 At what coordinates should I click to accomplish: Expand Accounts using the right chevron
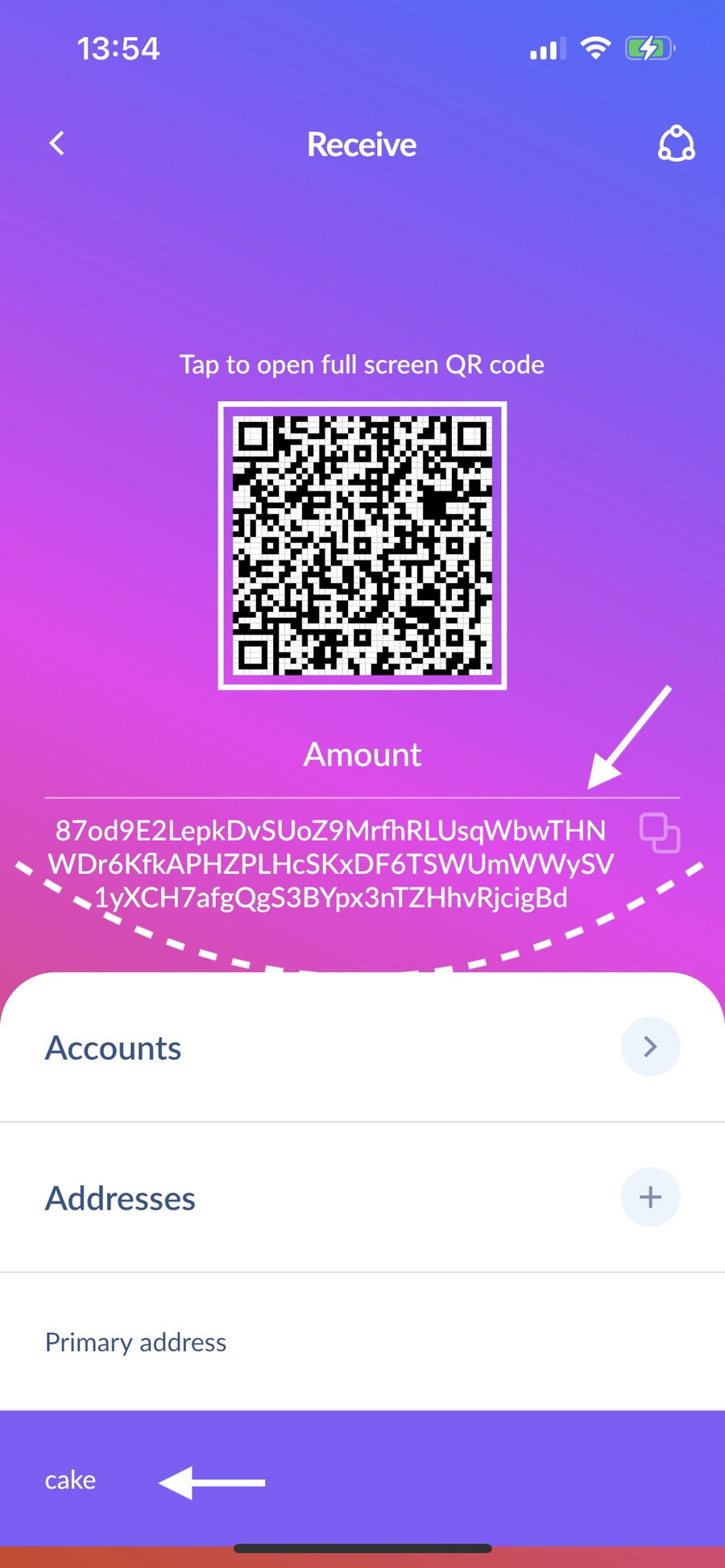click(x=650, y=1047)
